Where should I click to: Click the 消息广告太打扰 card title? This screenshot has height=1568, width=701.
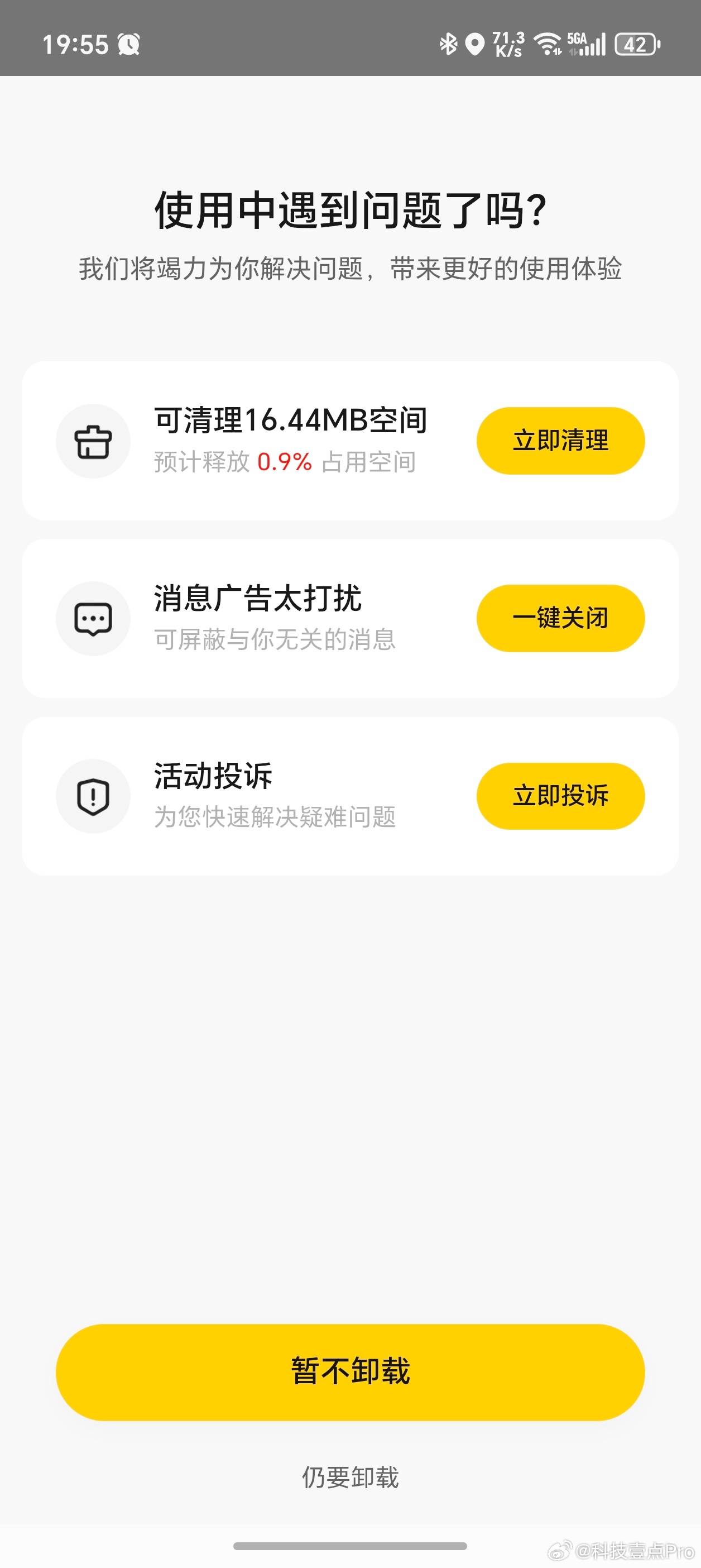[x=259, y=599]
